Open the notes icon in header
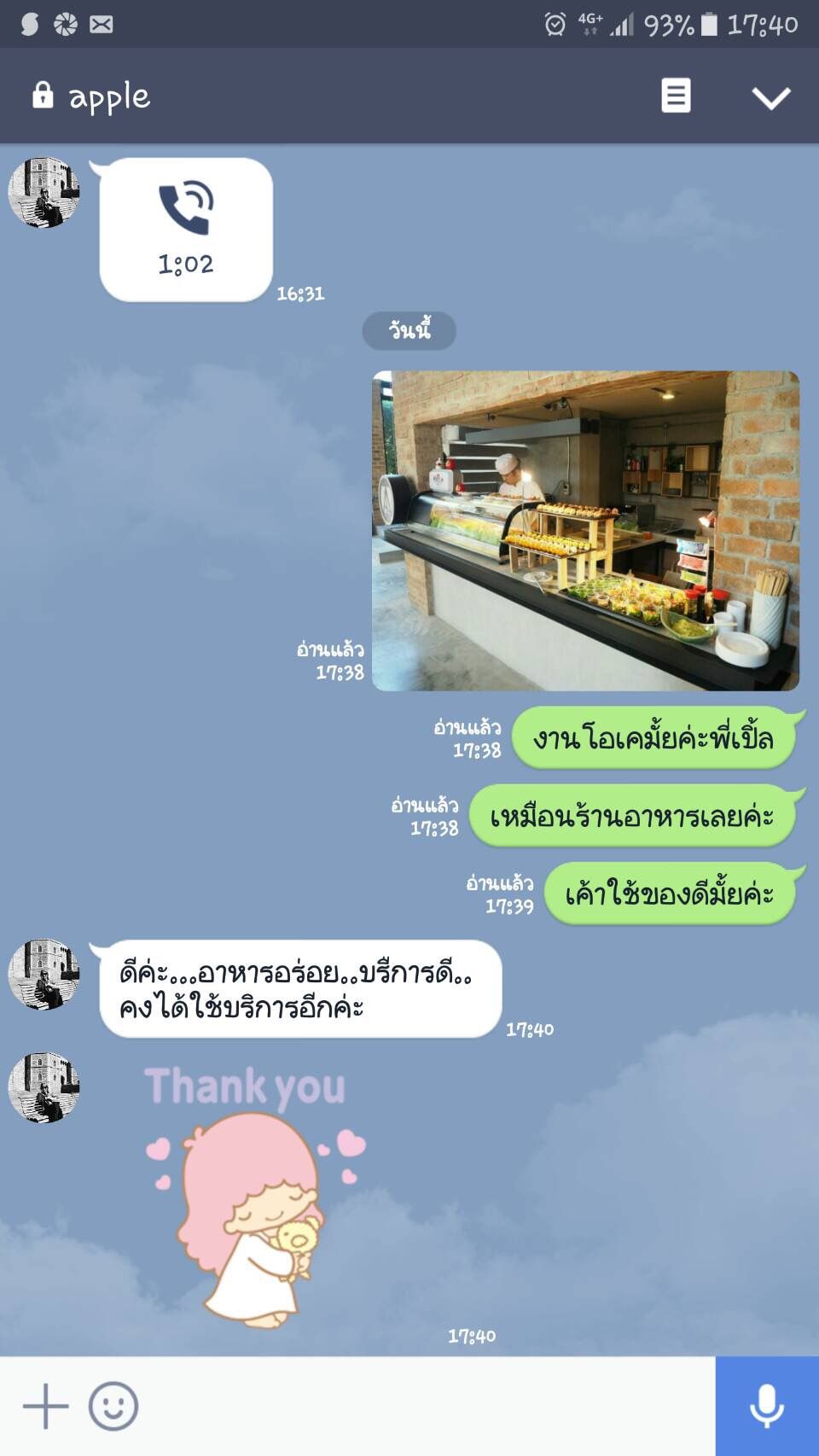The width and height of the screenshot is (819, 1456). point(676,96)
